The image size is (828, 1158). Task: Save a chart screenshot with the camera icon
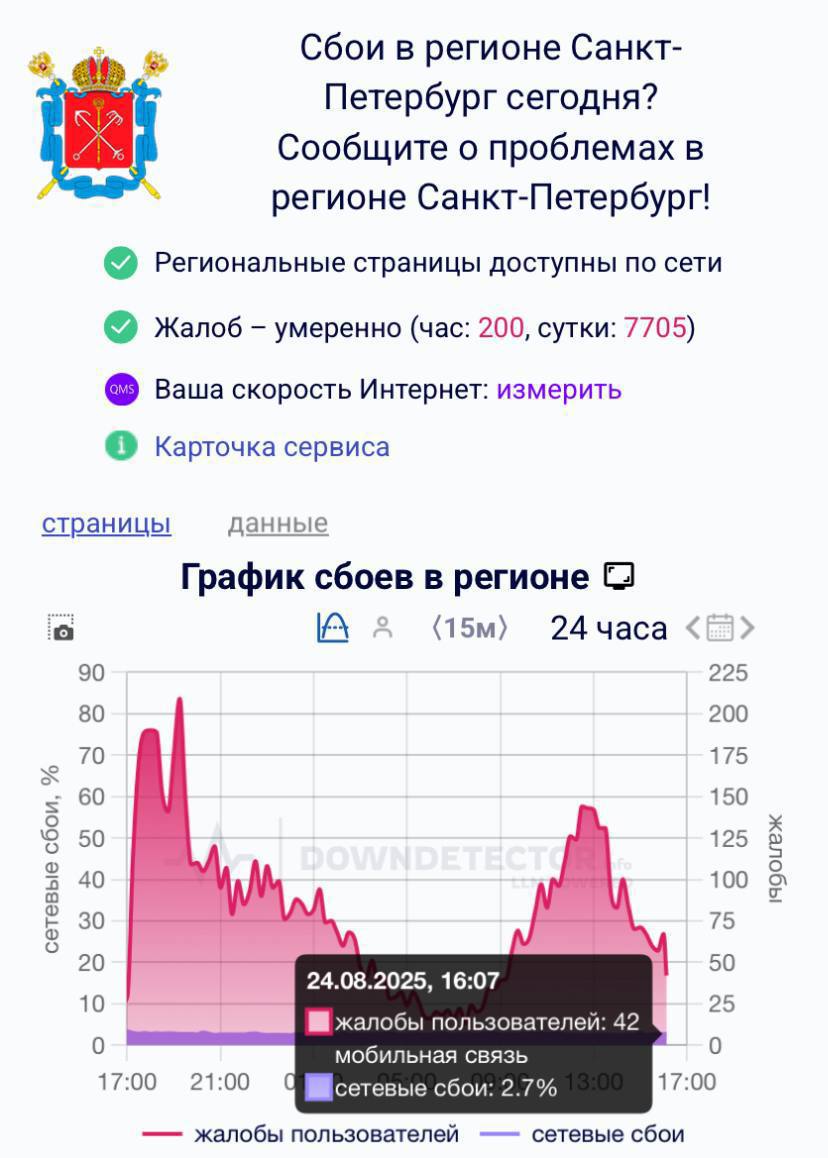[x=61, y=628]
